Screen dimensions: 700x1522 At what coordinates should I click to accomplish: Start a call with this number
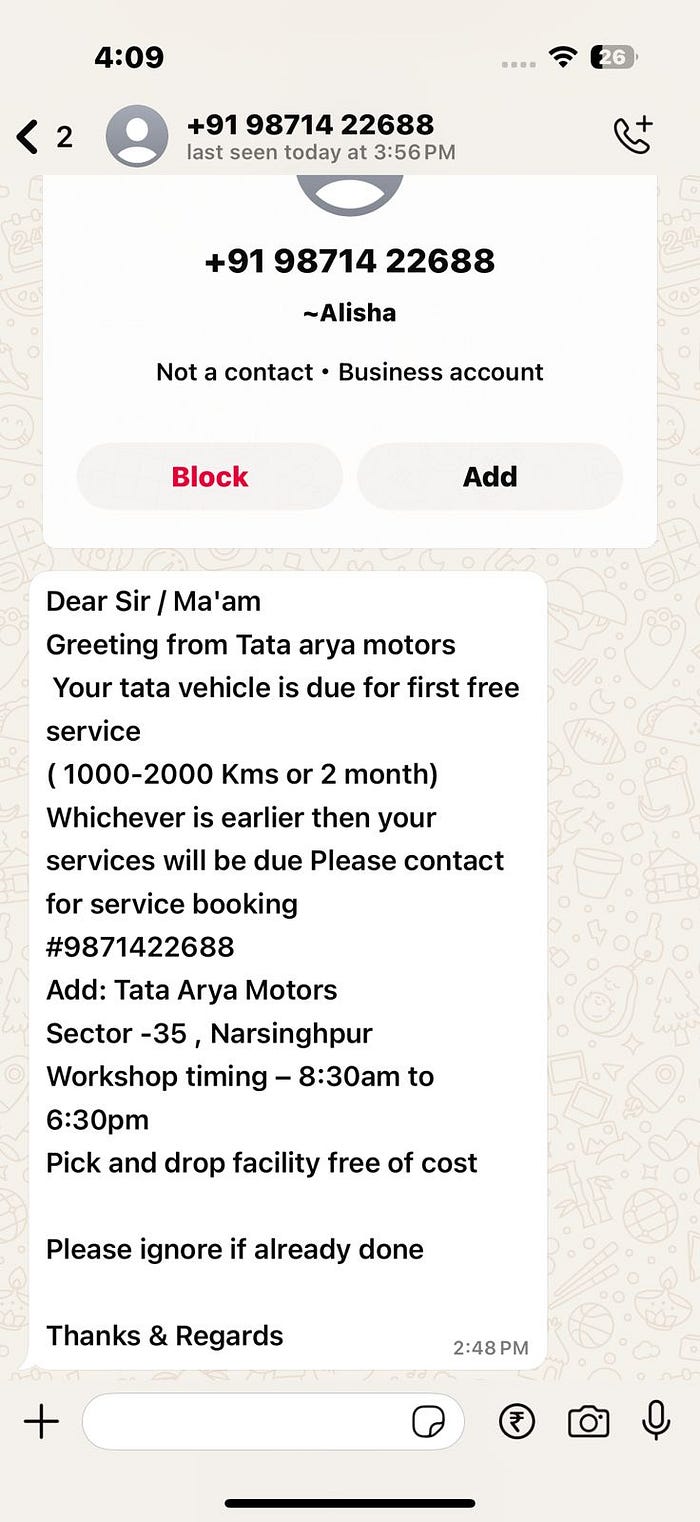(x=633, y=136)
